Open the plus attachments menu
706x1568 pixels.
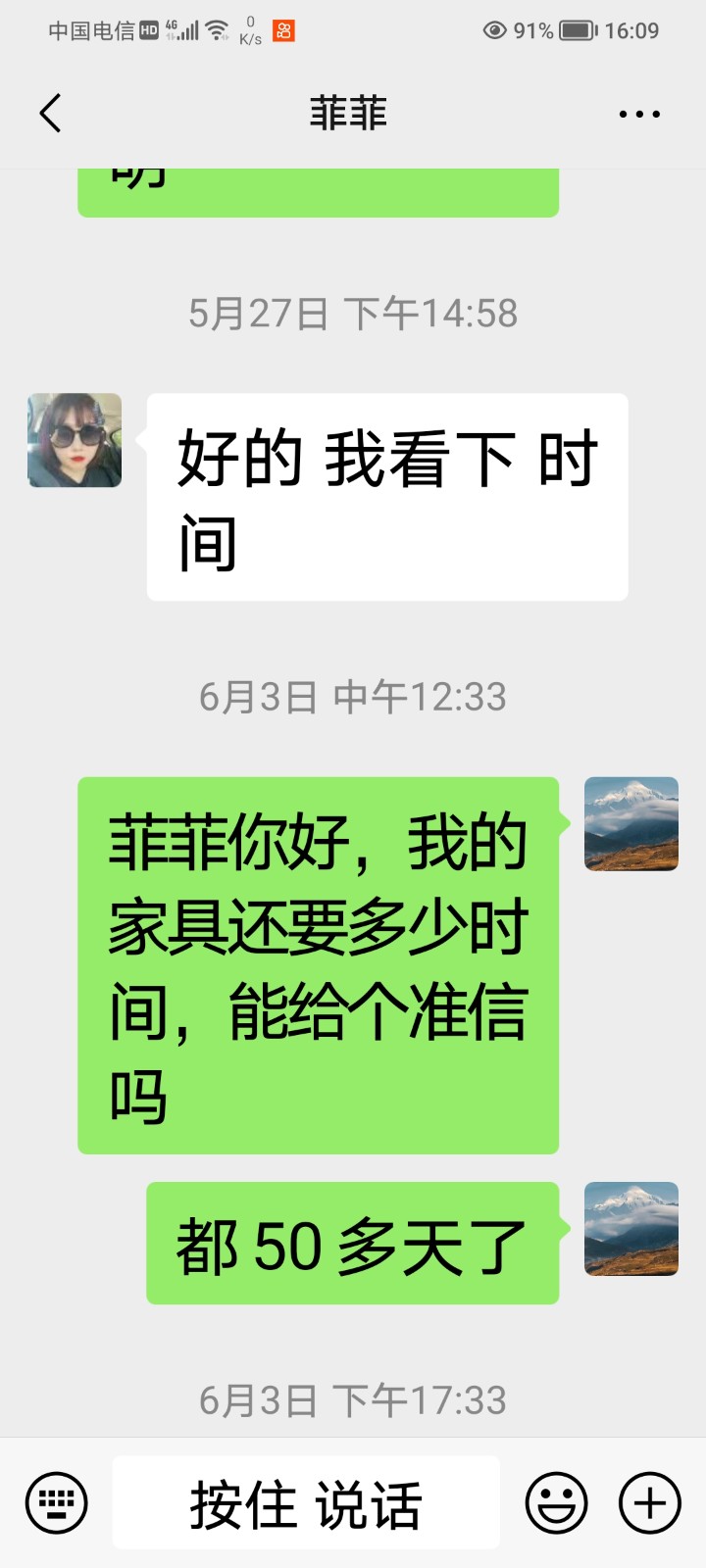click(x=649, y=1502)
